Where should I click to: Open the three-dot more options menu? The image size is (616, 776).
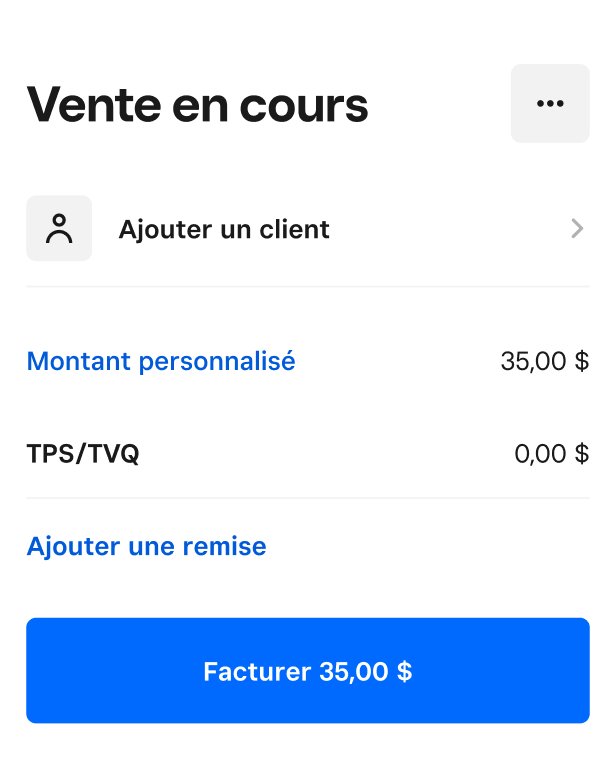point(550,103)
